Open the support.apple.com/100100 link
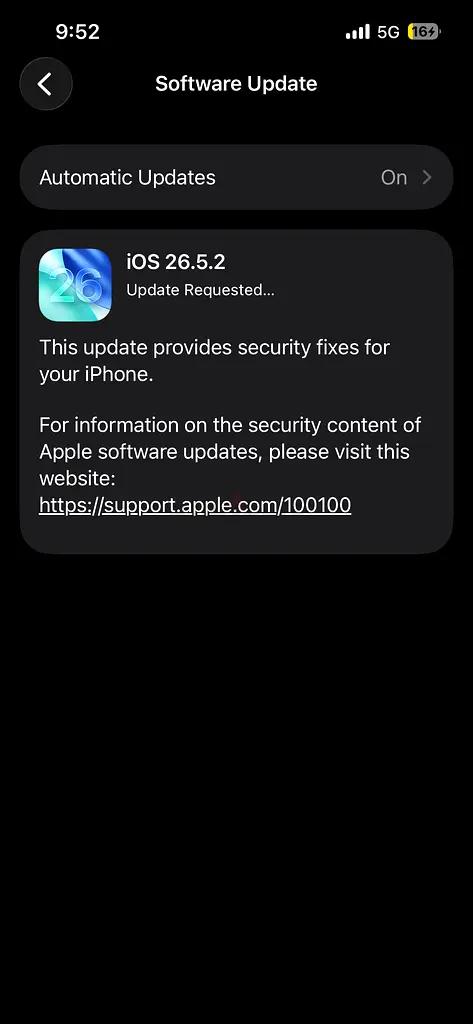473x1024 pixels. coord(195,505)
